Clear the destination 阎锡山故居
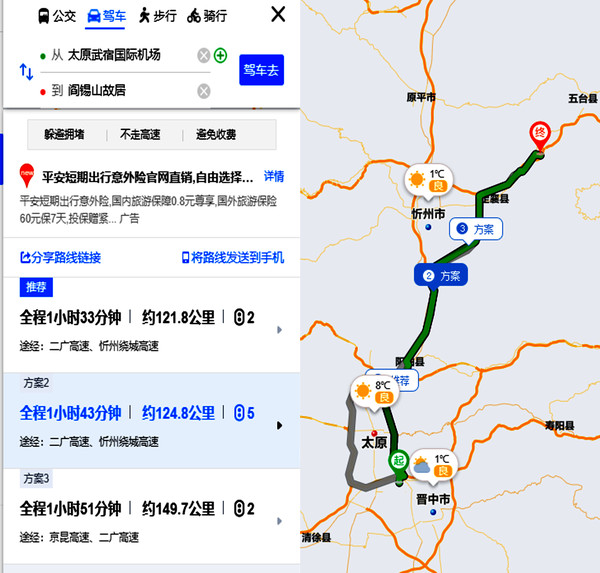Viewport: 600px width, 573px height. [x=204, y=91]
